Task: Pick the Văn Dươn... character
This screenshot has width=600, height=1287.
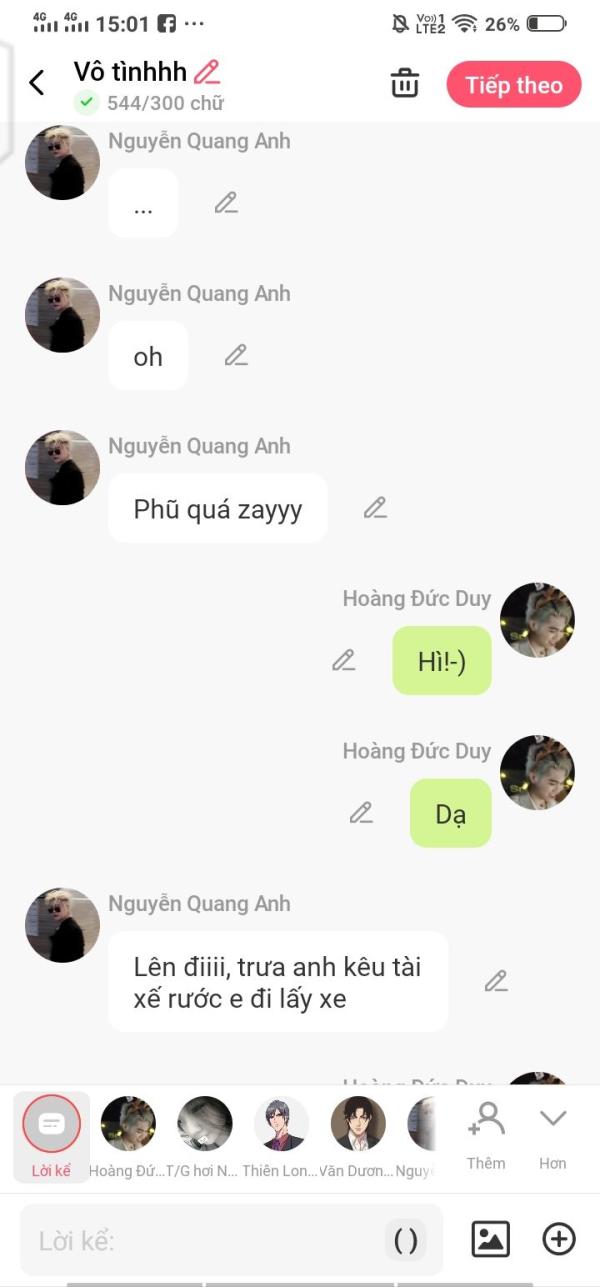Action: [x=358, y=1134]
